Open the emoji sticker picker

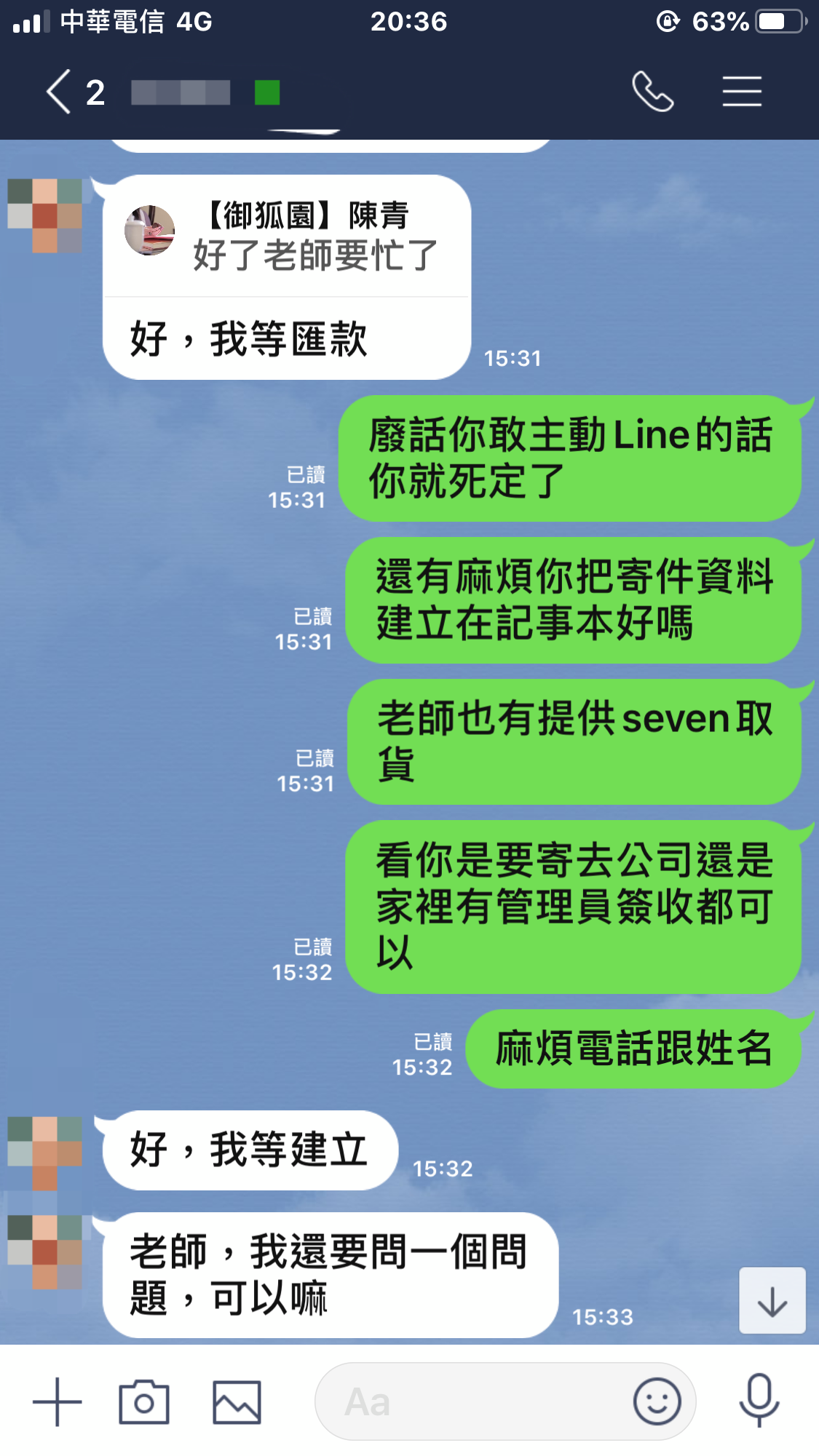point(657,1401)
